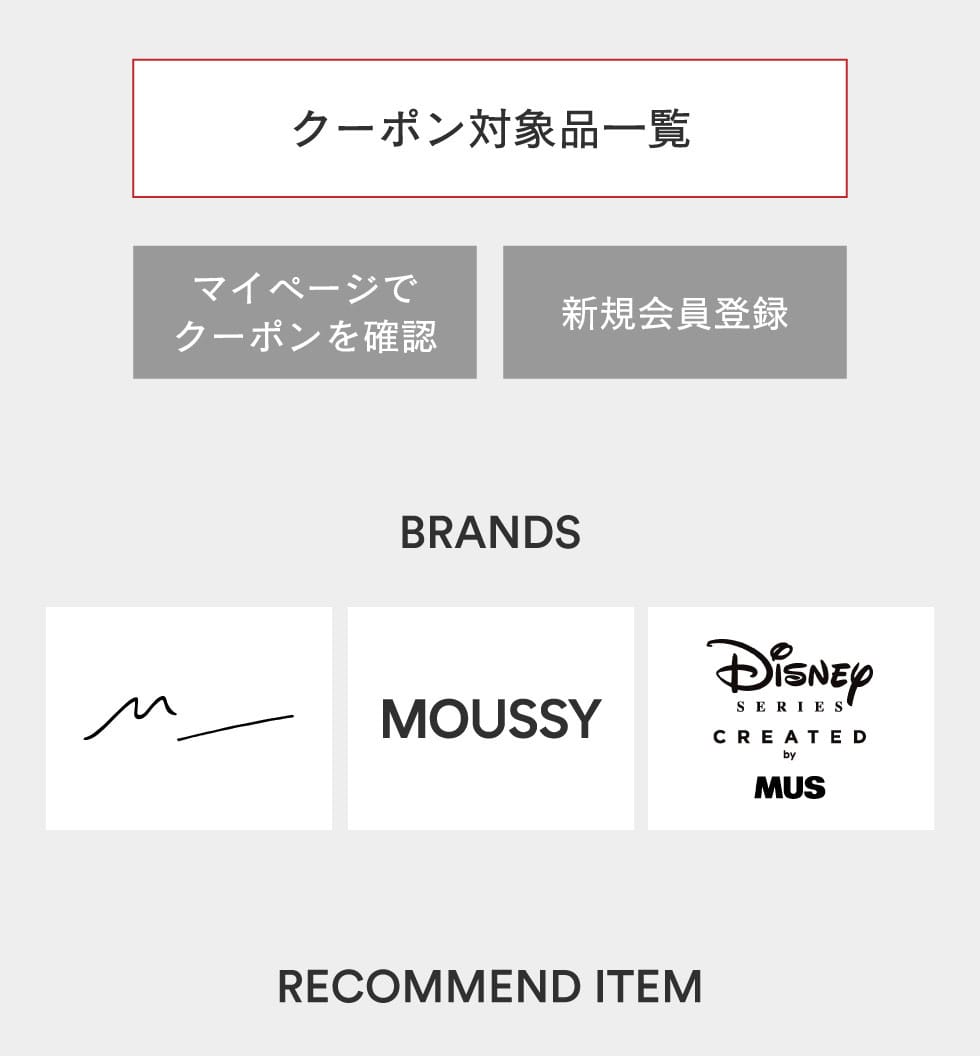Image resolution: width=980 pixels, height=1056 pixels.
Task: Open the MOUSSY brand tile
Action: [491, 718]
